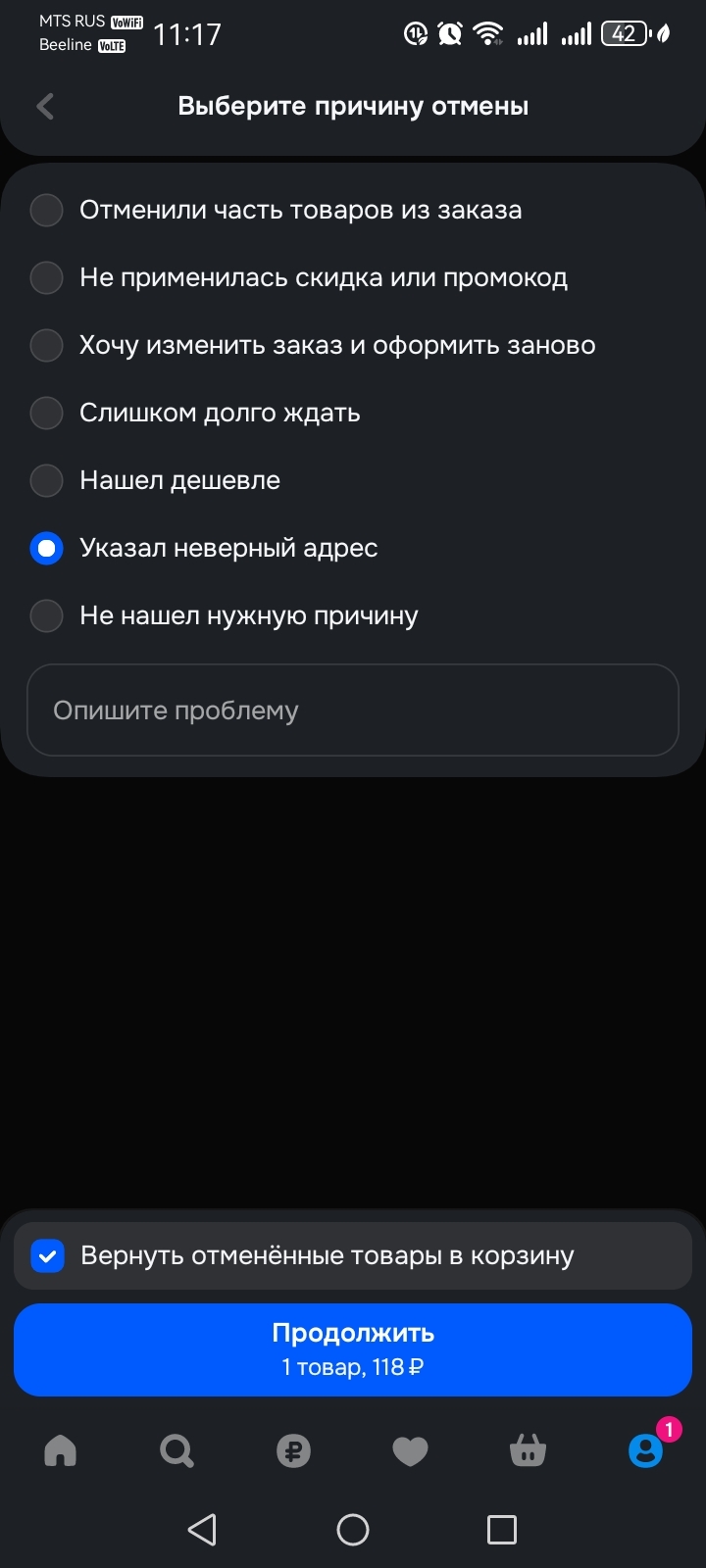Select "Слишком долго ждать" reason
This screenshot has height=1568, width=706.
[47, 413]
